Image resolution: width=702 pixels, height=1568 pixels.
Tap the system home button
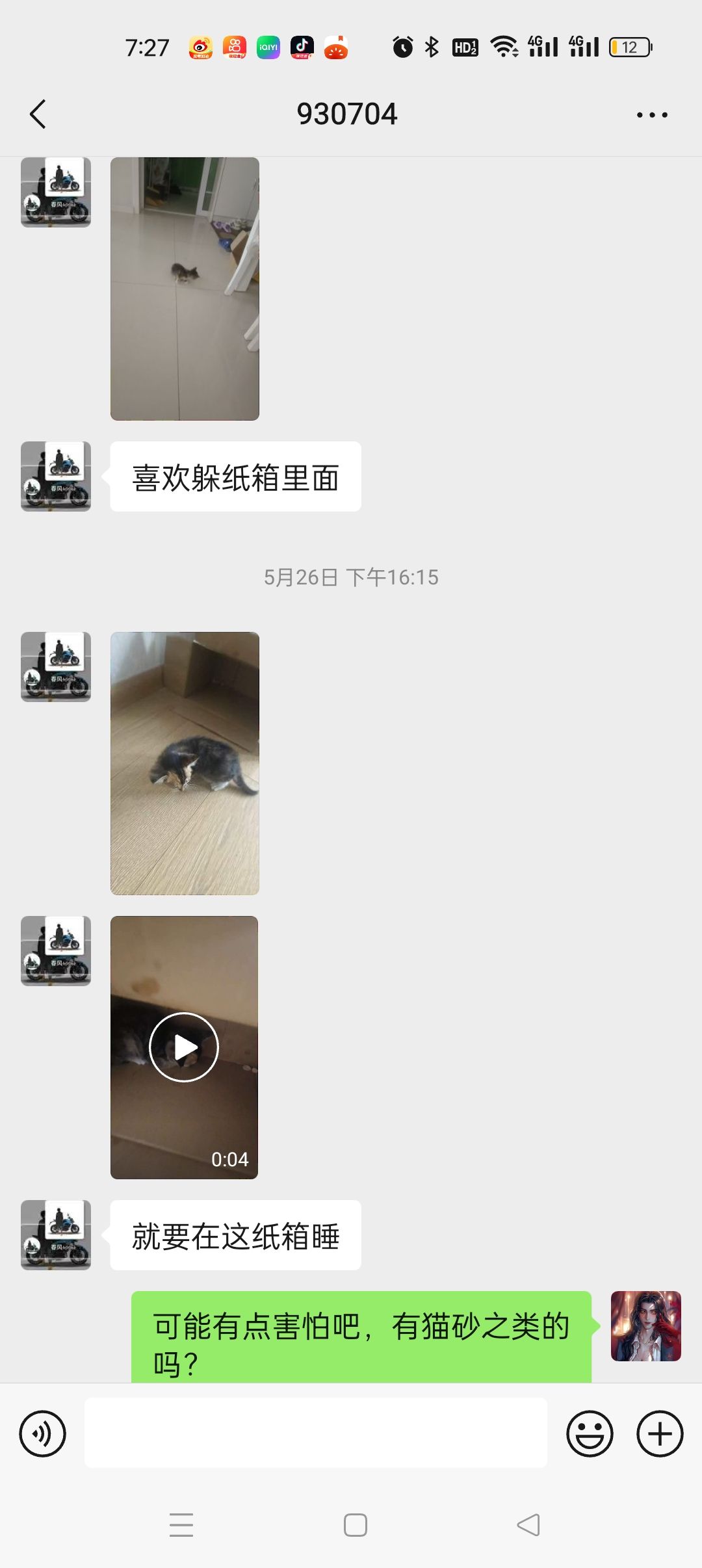(x=356, y=1525)
